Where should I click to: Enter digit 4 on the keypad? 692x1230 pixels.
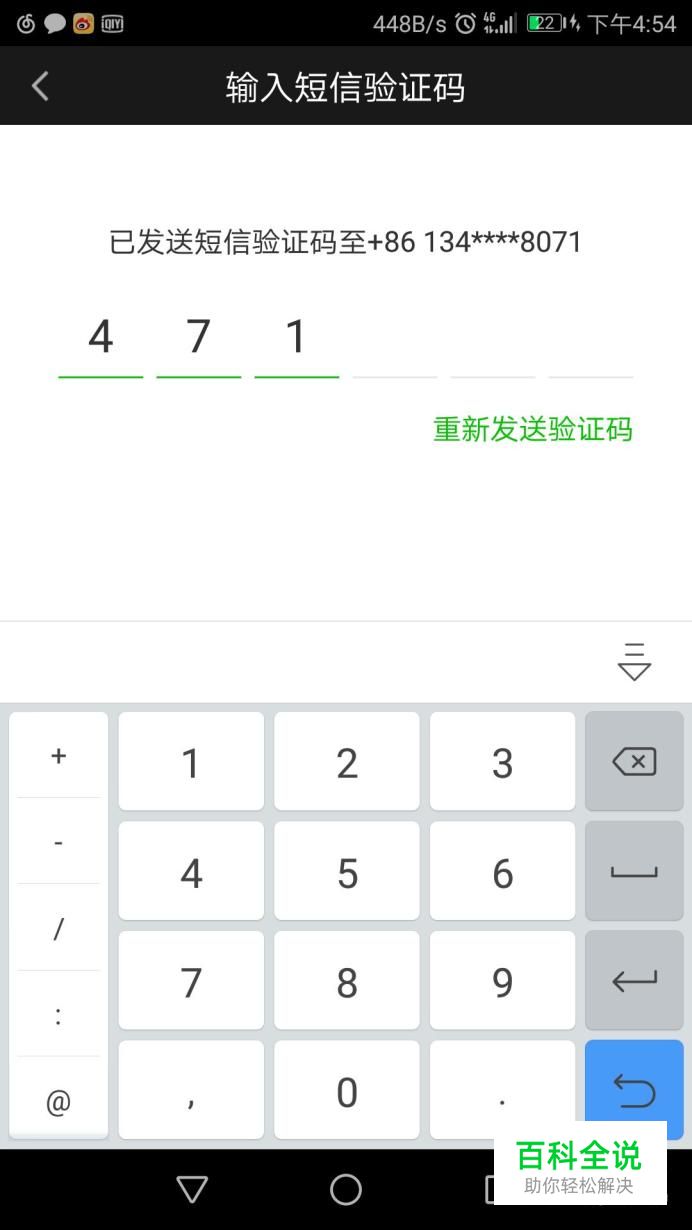click(191, 872)
